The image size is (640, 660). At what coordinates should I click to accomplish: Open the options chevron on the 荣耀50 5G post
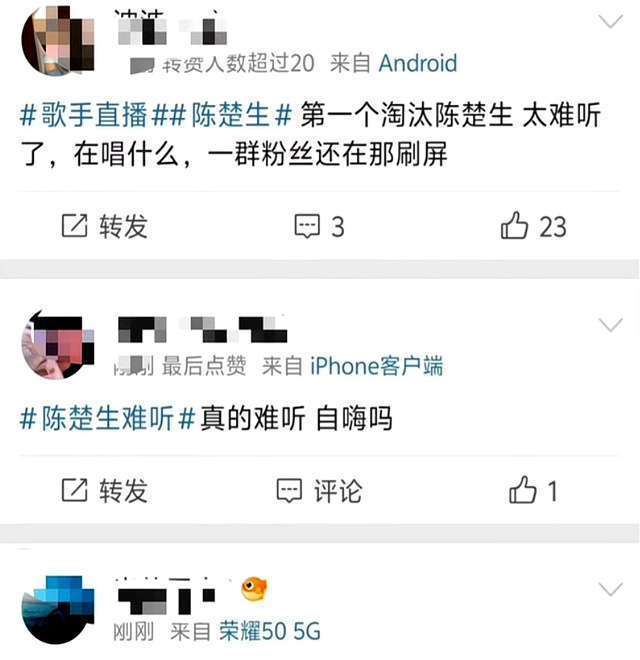[x=609, y=589]
